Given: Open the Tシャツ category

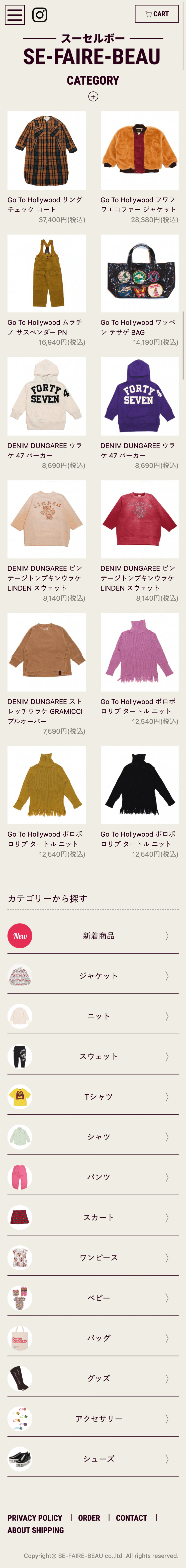Looking at the screenshot, I should [x=93, y=1097].
